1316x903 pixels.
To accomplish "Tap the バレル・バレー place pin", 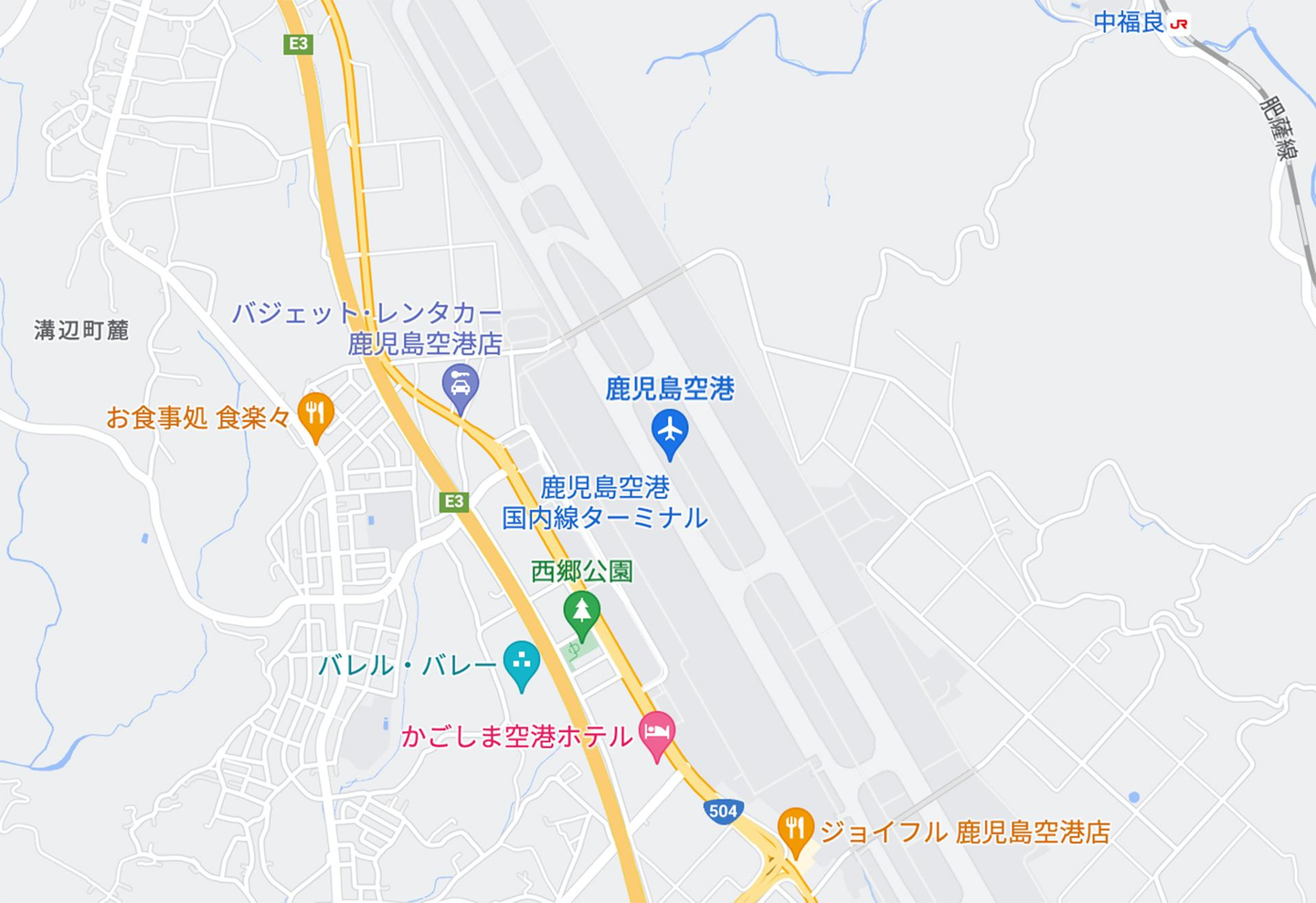I will 521,661.
